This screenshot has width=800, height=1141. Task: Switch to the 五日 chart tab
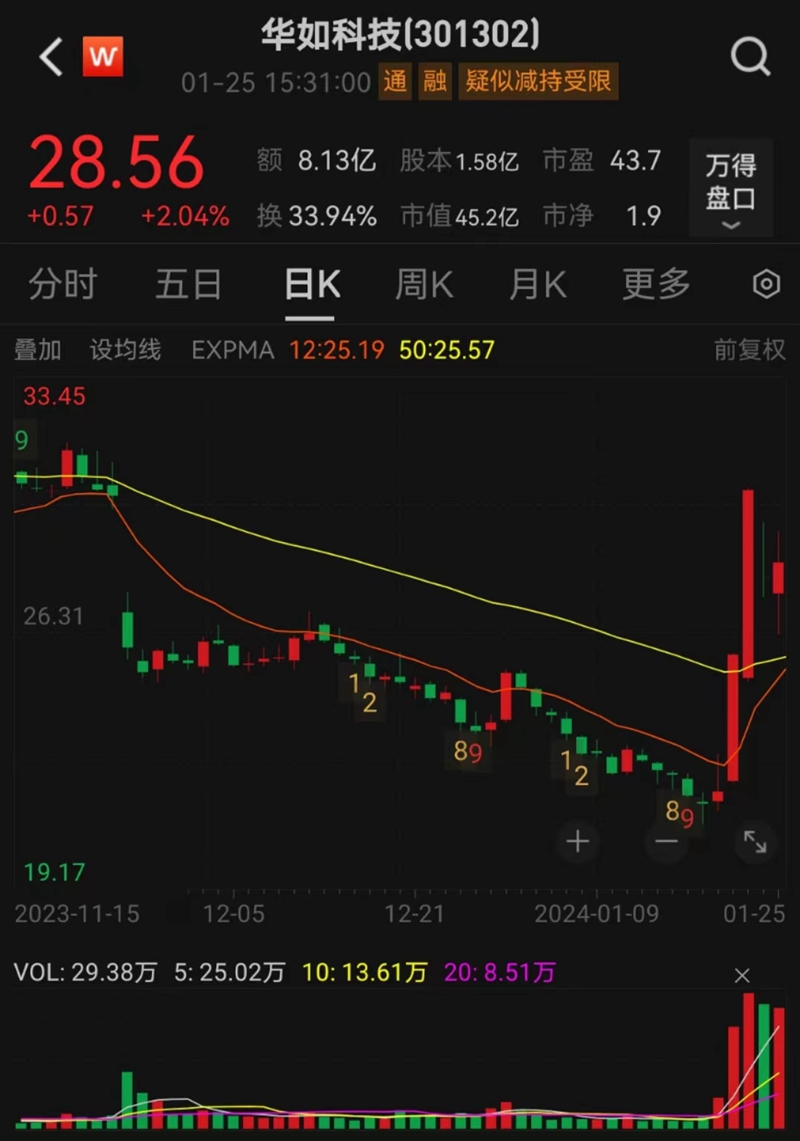(188, 286)
